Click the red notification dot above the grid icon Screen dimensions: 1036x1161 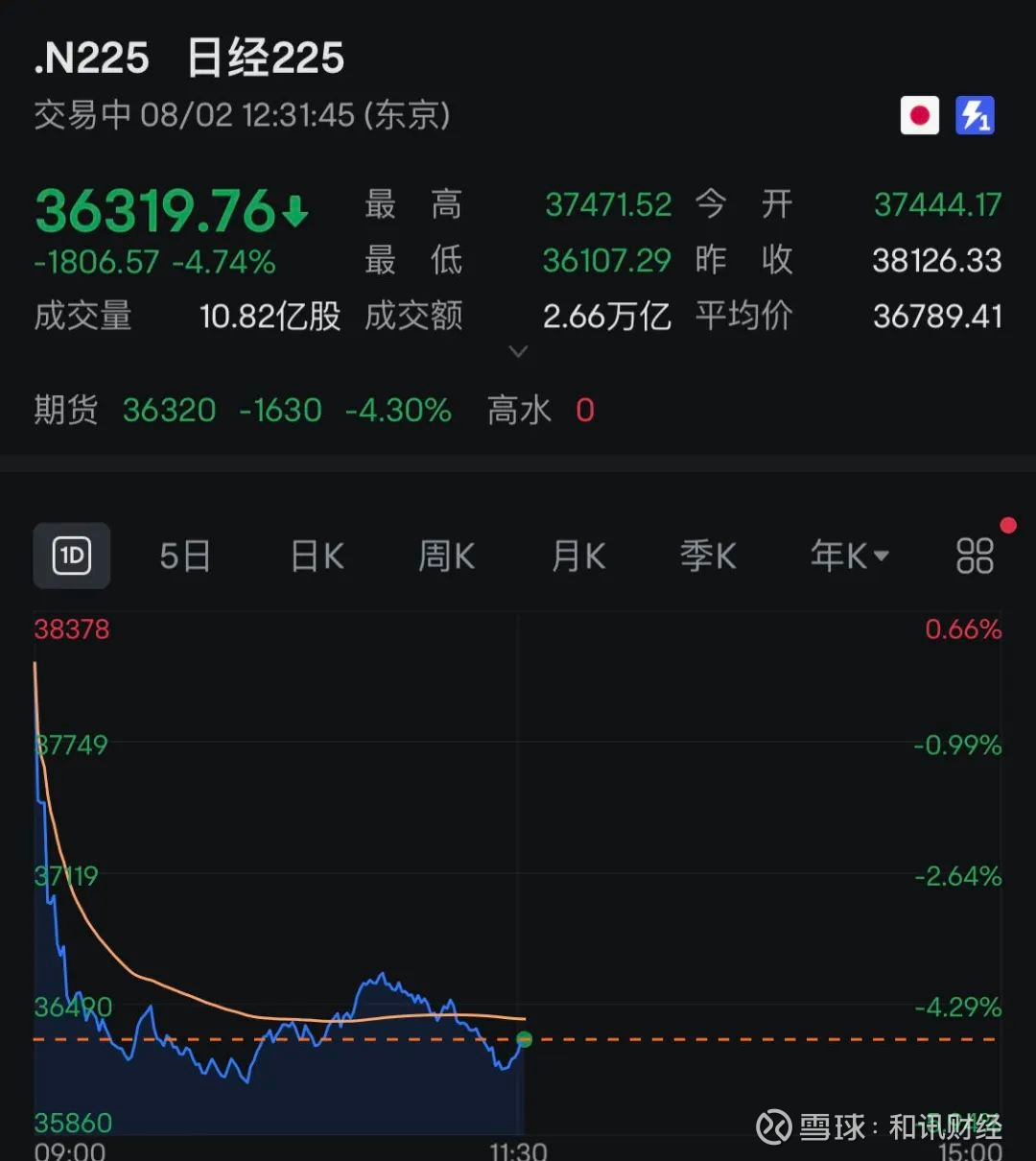coord(1007,525)
